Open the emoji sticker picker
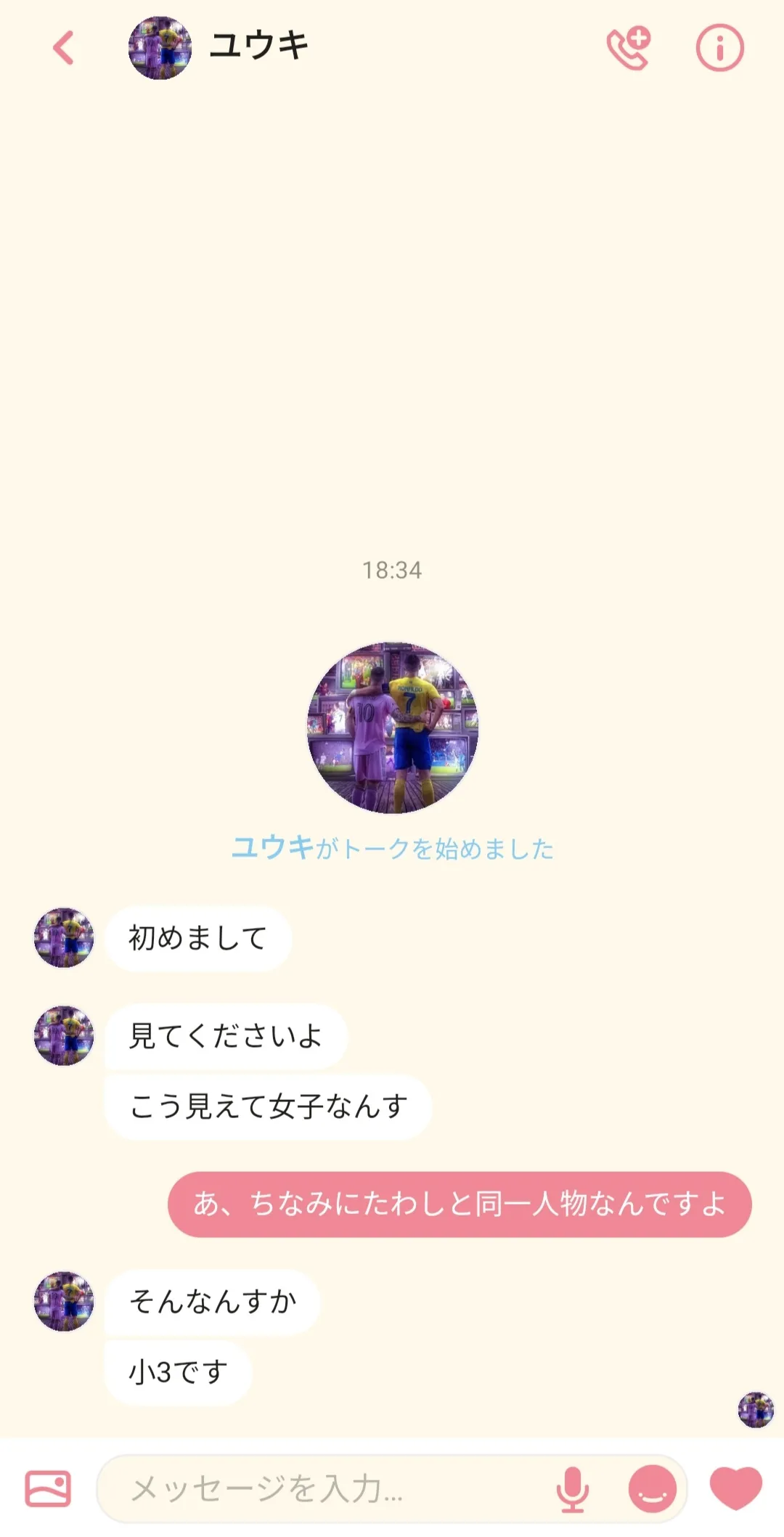Image resolution: width=784 pixels, height=1537 pixels. coord(652,1488)
